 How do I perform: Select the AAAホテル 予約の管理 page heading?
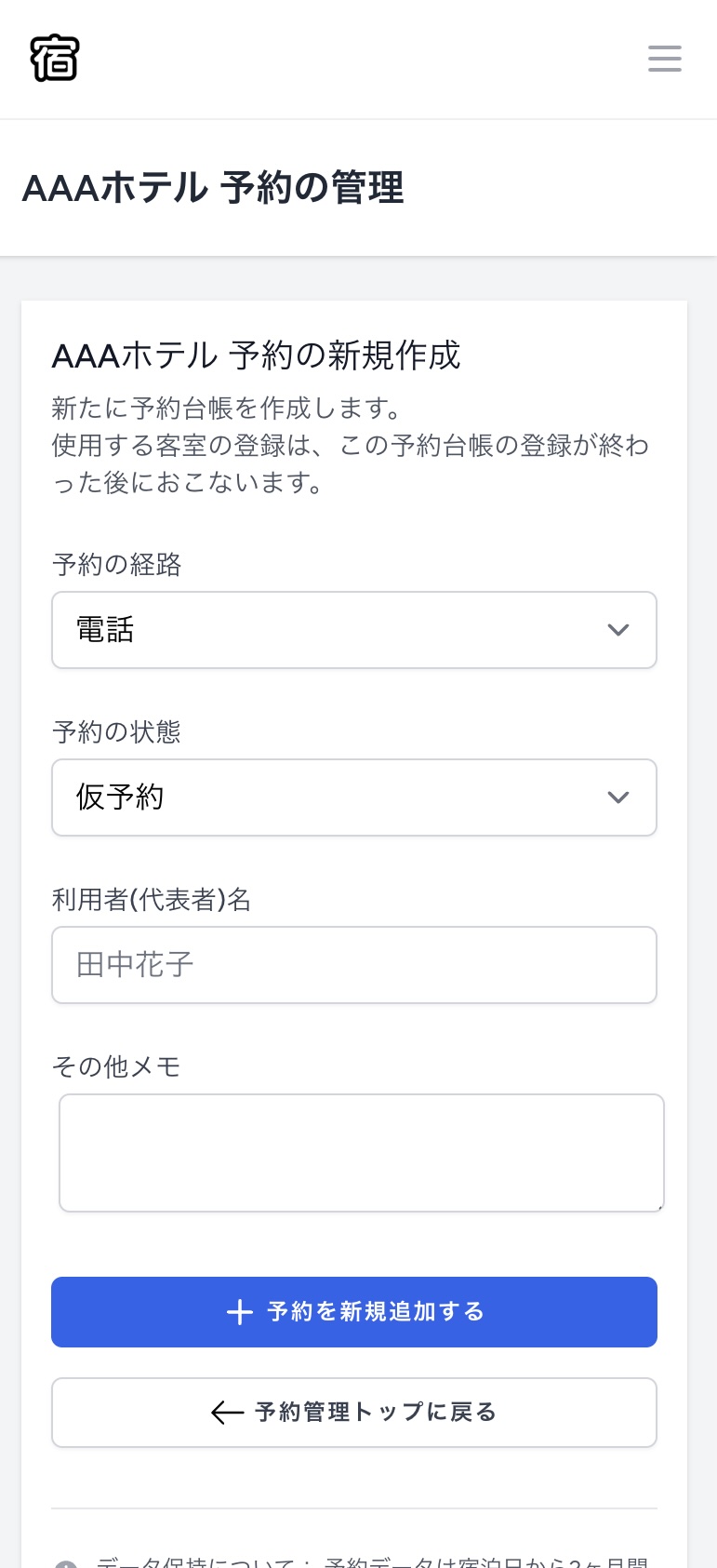point(213,188)
